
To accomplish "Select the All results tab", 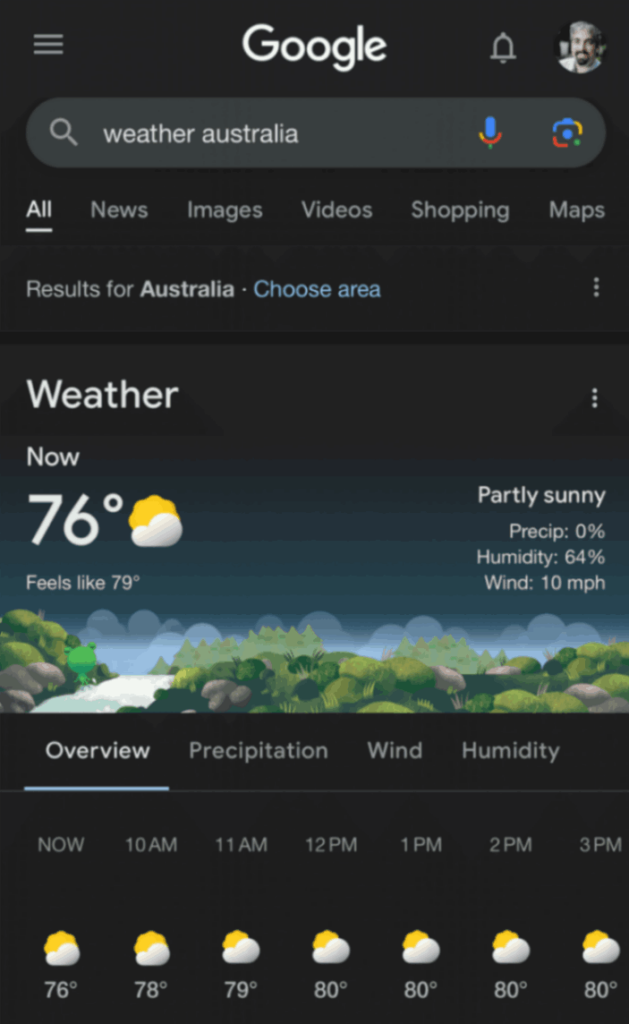I will coord(39,210).
